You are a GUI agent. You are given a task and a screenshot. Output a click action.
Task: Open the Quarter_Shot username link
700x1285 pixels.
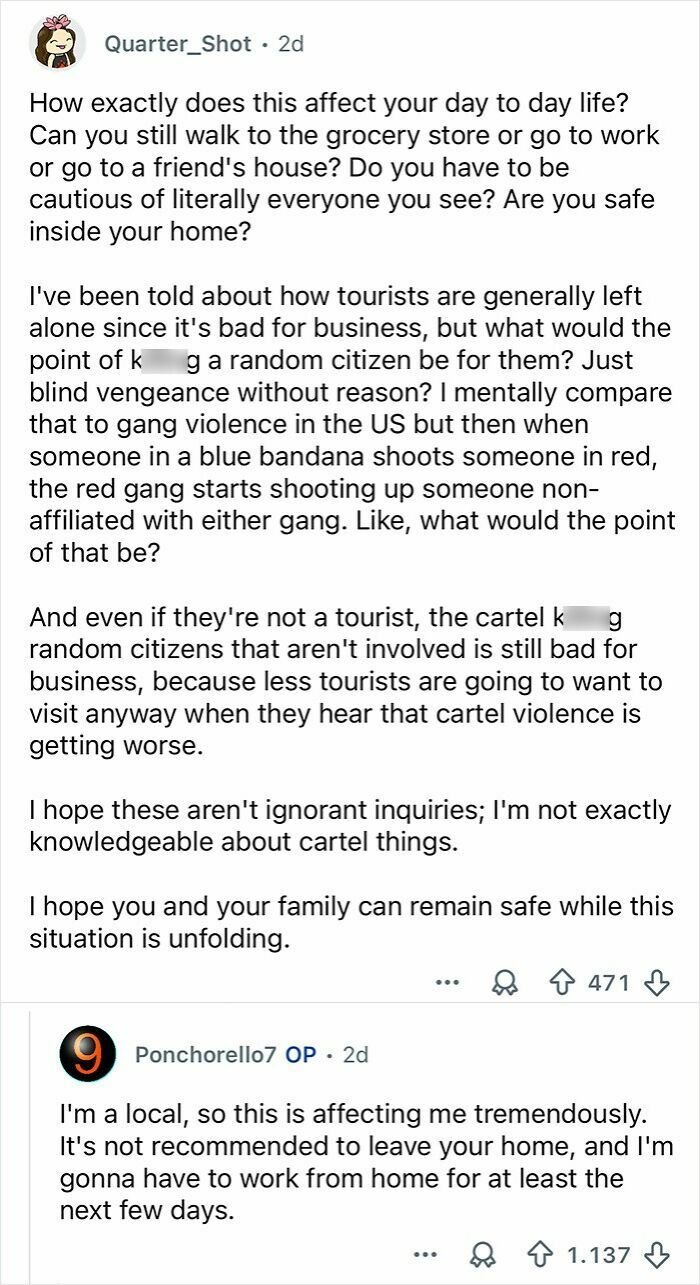pyautogui.click(x=178, y=45)
